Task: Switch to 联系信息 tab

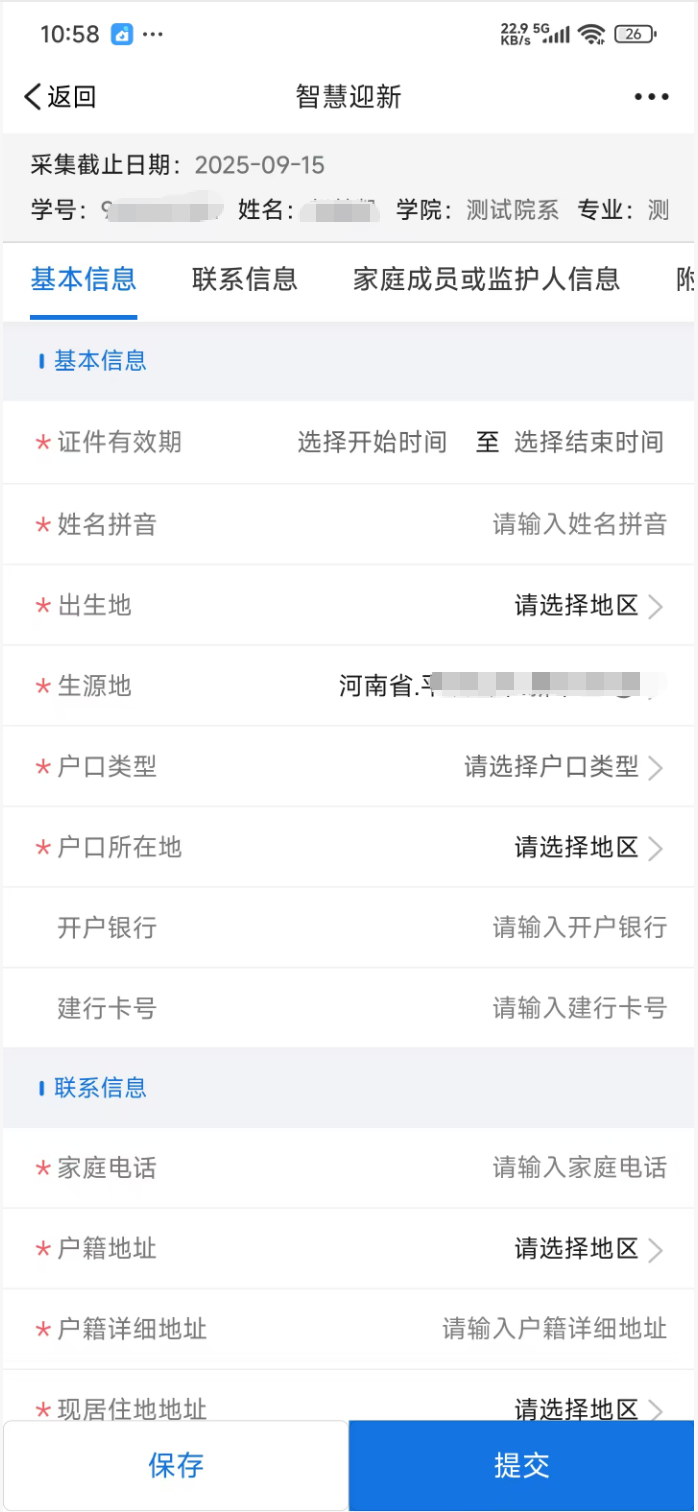Action: [x=245, y=279]
